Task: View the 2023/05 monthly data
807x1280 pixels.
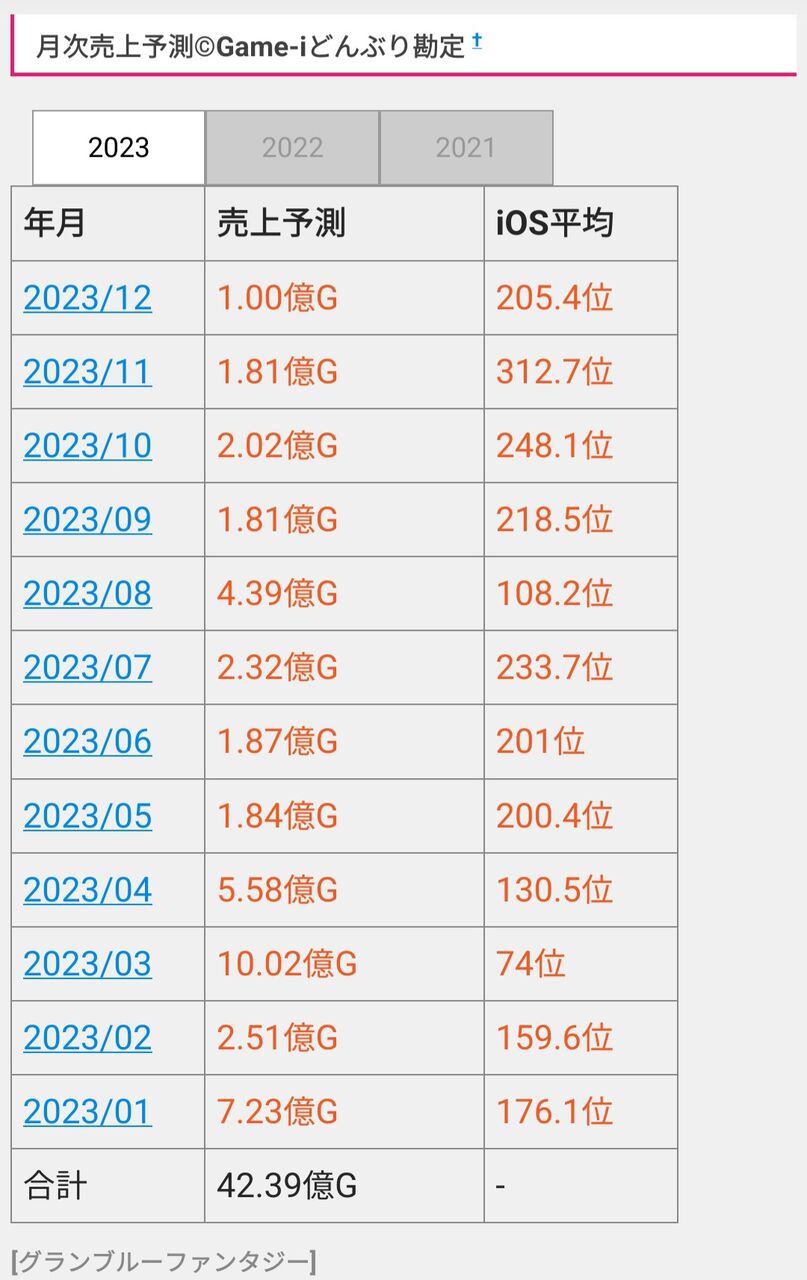Action: tap(88, 816)
